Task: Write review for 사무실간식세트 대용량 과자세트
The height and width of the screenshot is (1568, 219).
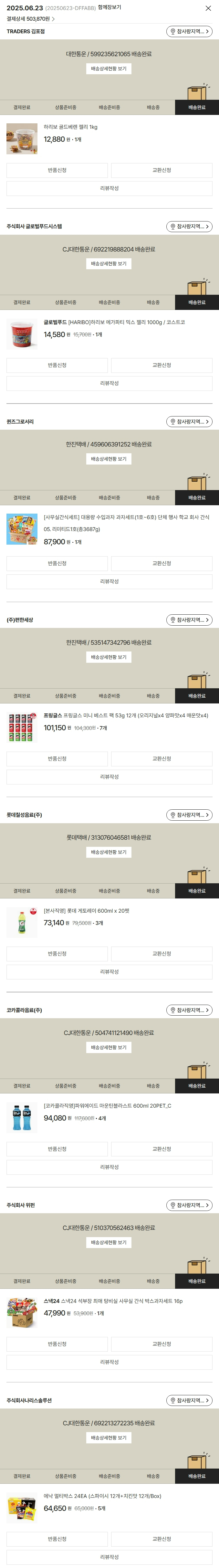Action: point(109,581)
